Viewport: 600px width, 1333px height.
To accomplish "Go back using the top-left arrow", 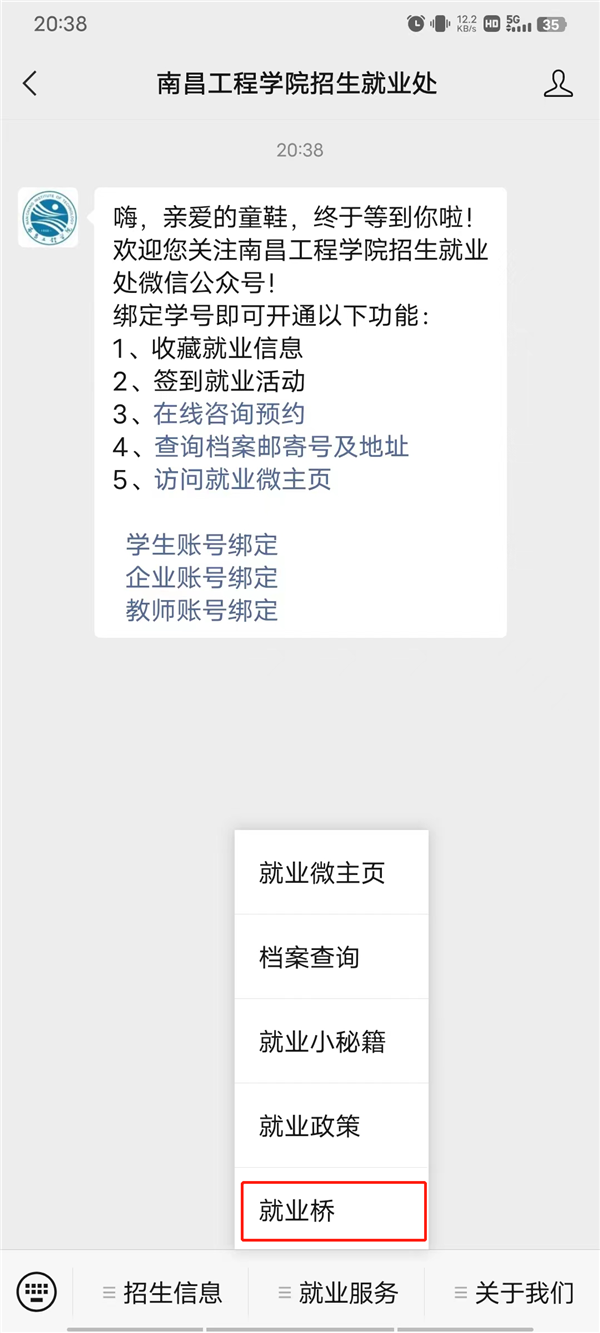I will pyautogui.click(x=30, y=83).
